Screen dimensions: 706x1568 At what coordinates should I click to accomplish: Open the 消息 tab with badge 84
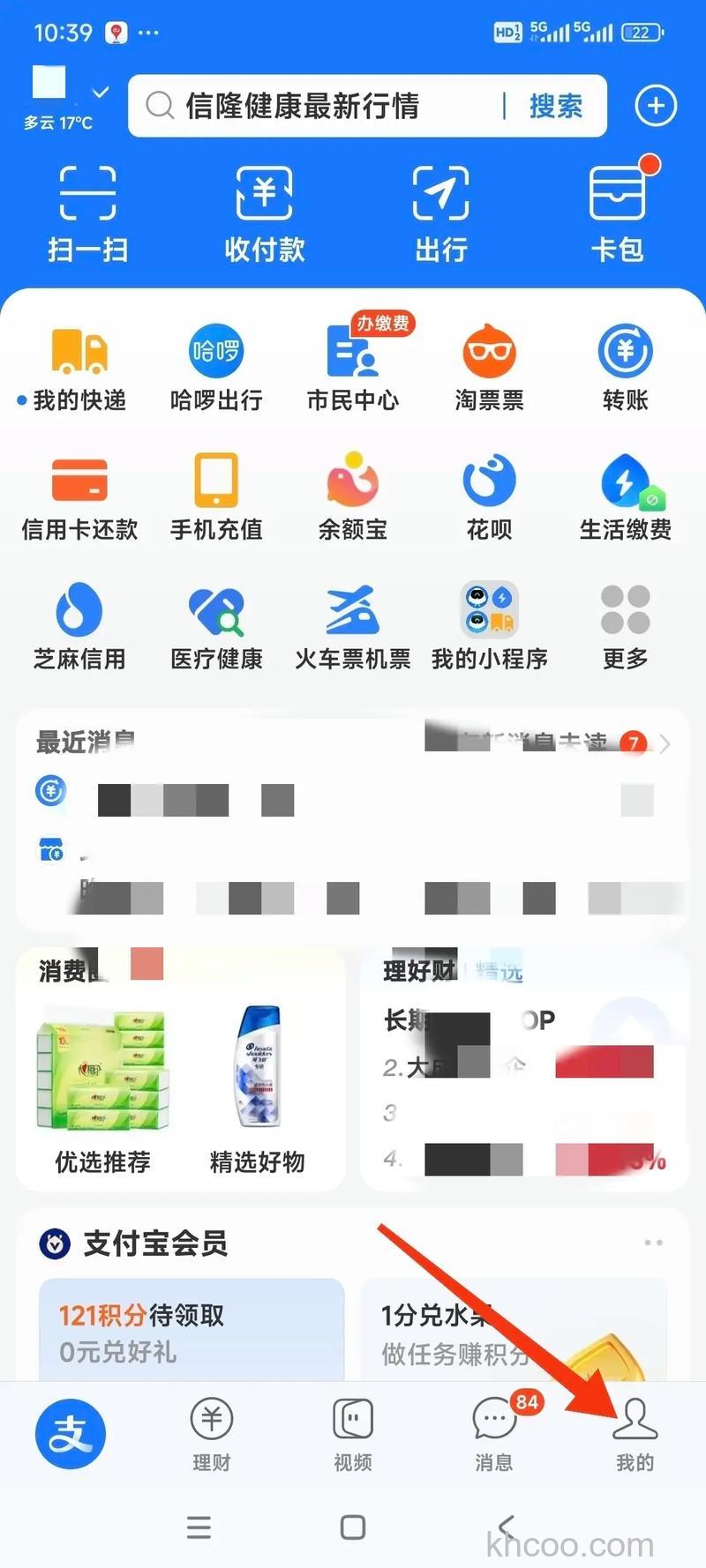pos(493,1433)
